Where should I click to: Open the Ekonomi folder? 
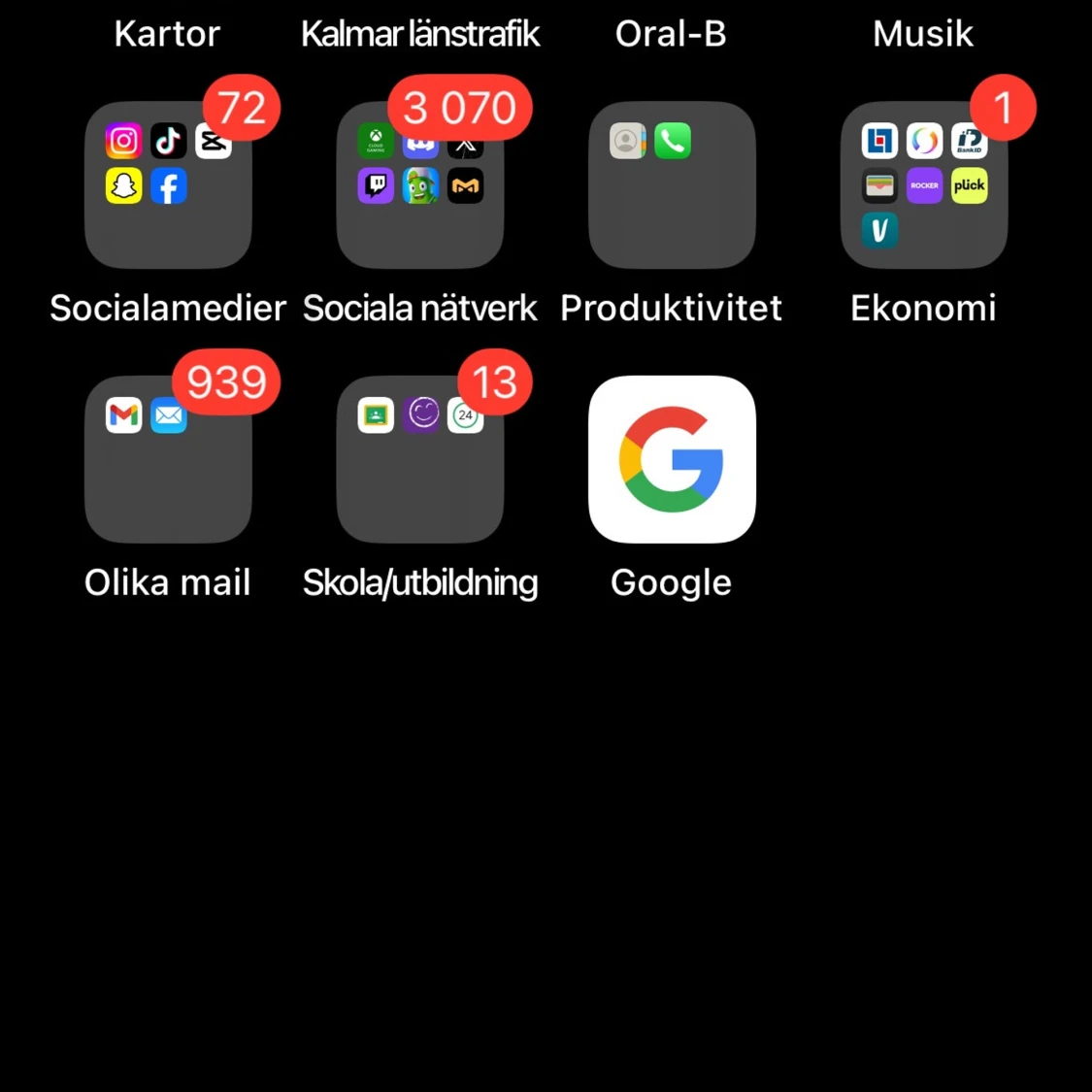pos(923,185)
